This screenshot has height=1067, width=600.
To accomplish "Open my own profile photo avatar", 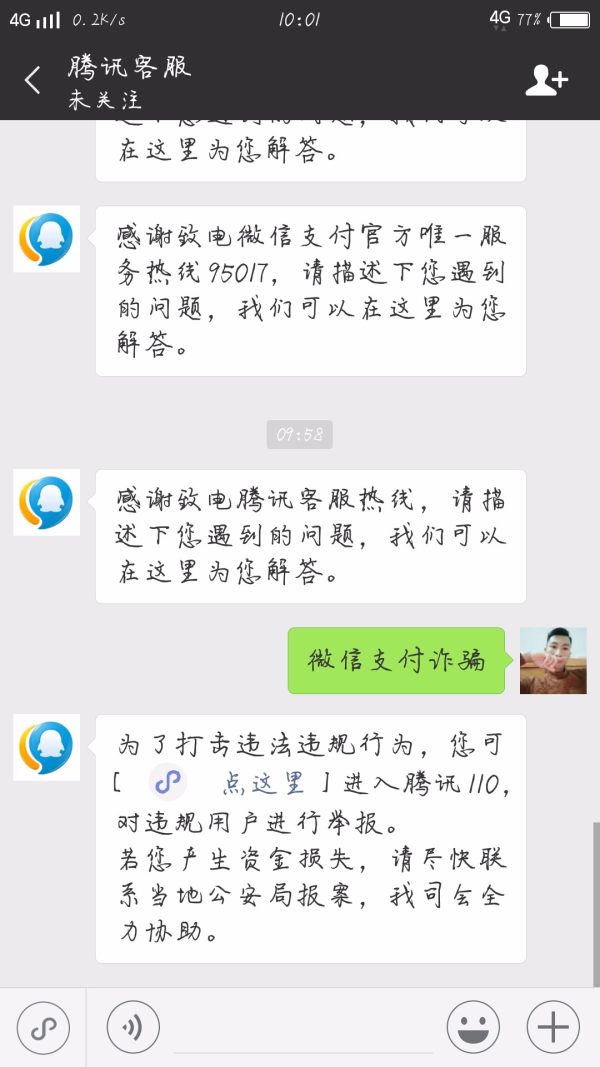I will click(553, 661).
